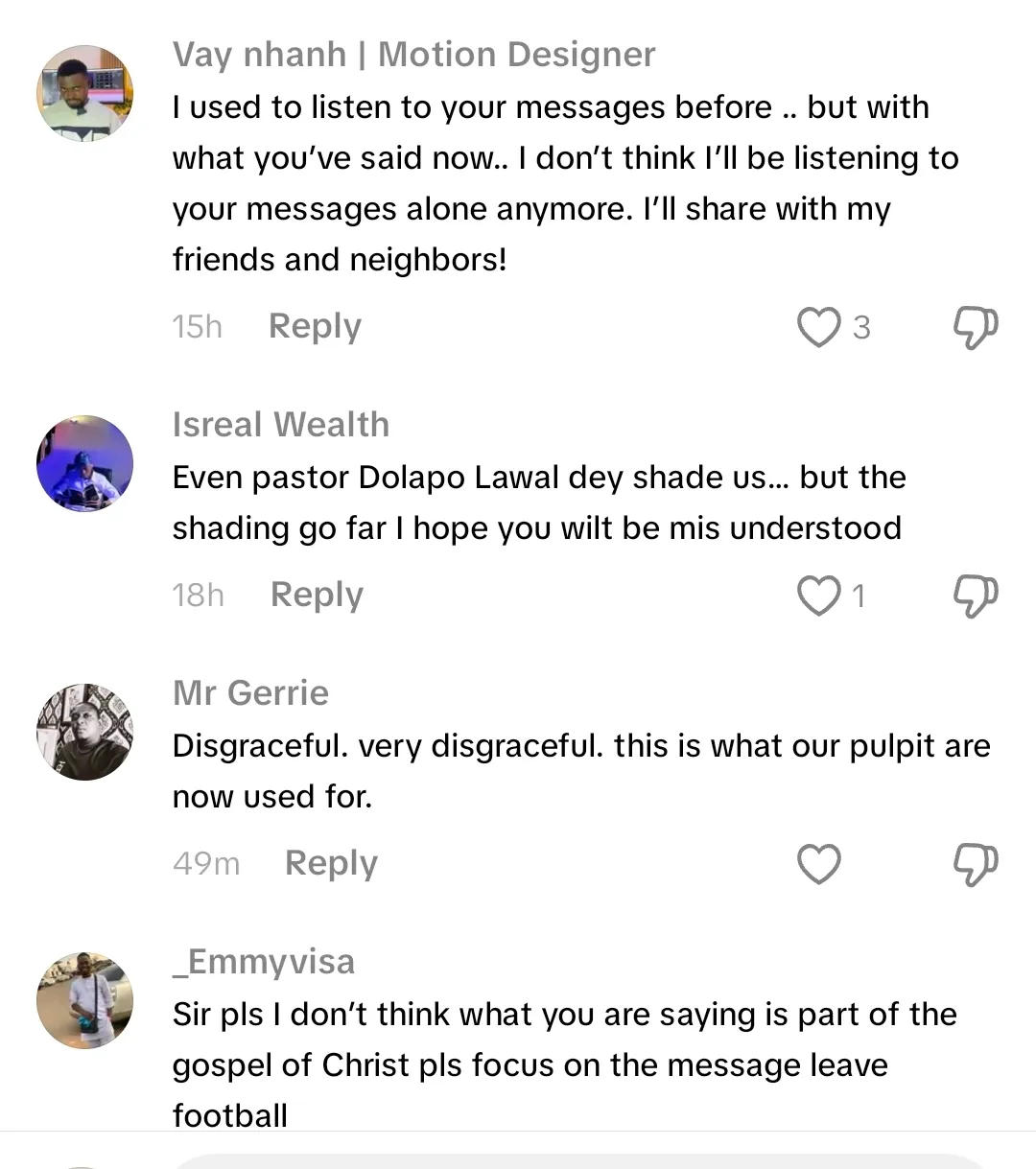Dislike Isreal Wealth's comment
Viewport: 1036px width, 1169px height.
pyautogui.click(x=975, y=596)
